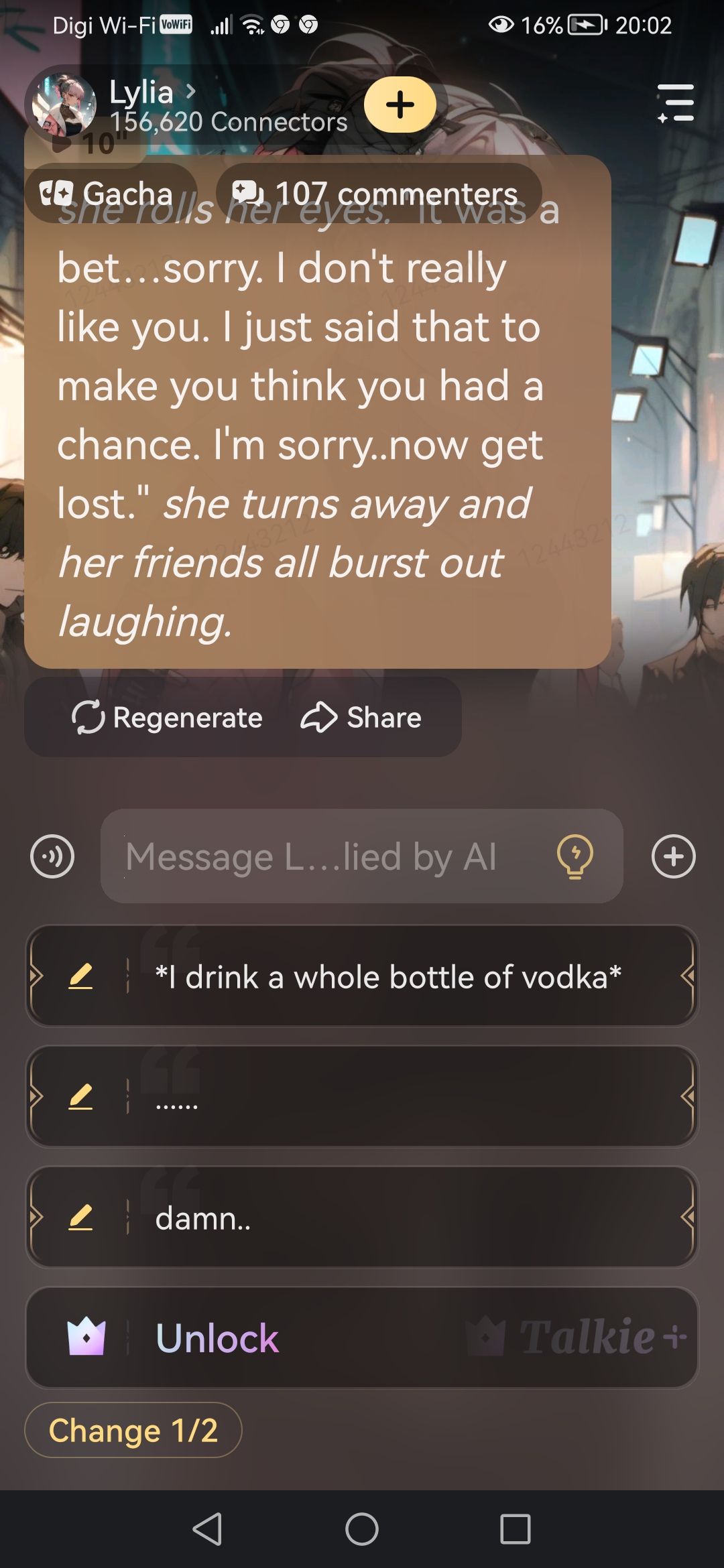The height and width of the screenshot is (1568, 724).
Task: View the 107 commenters
Action: coord(378,194)
